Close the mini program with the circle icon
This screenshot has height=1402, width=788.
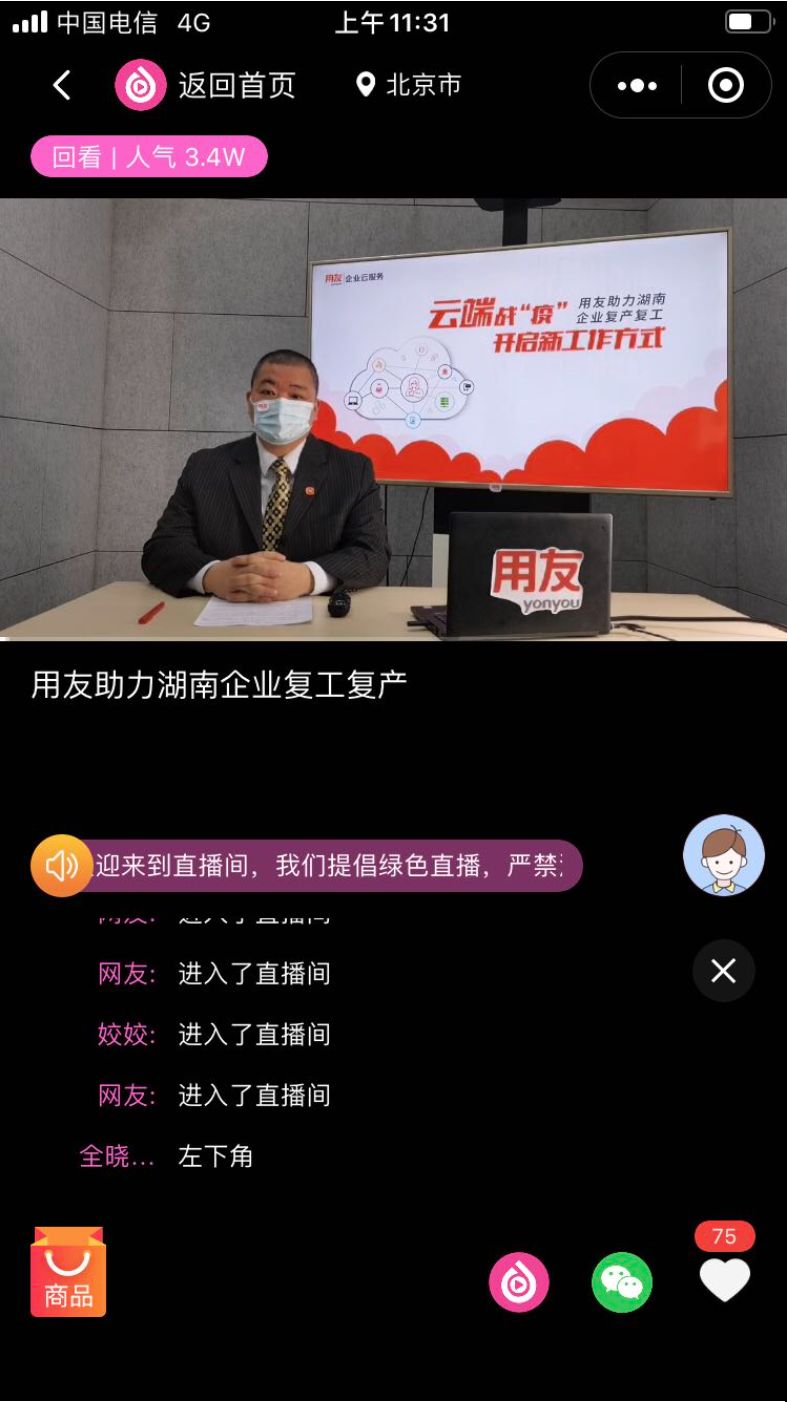726,86
